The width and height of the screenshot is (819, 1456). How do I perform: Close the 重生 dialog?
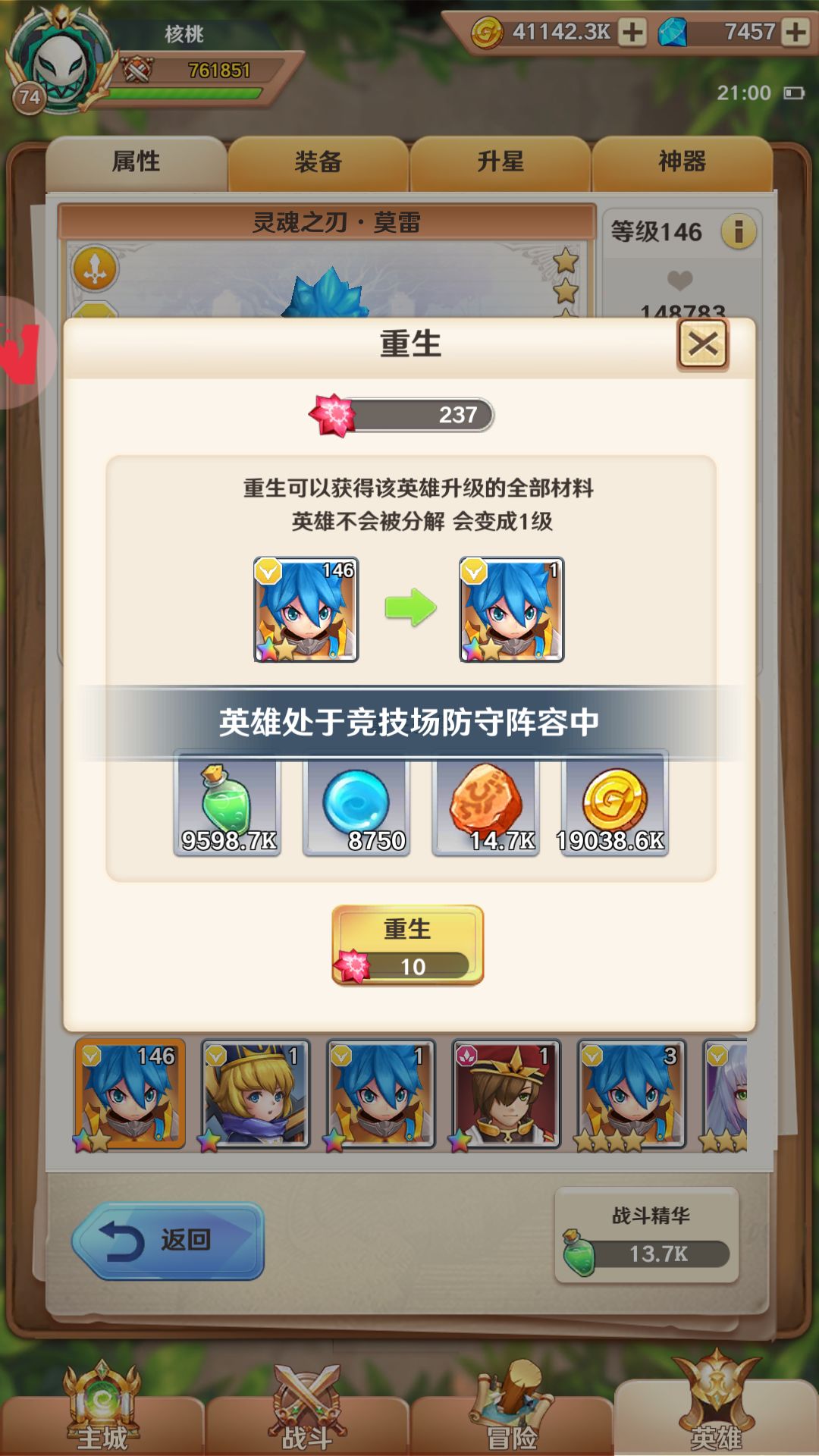703,345
